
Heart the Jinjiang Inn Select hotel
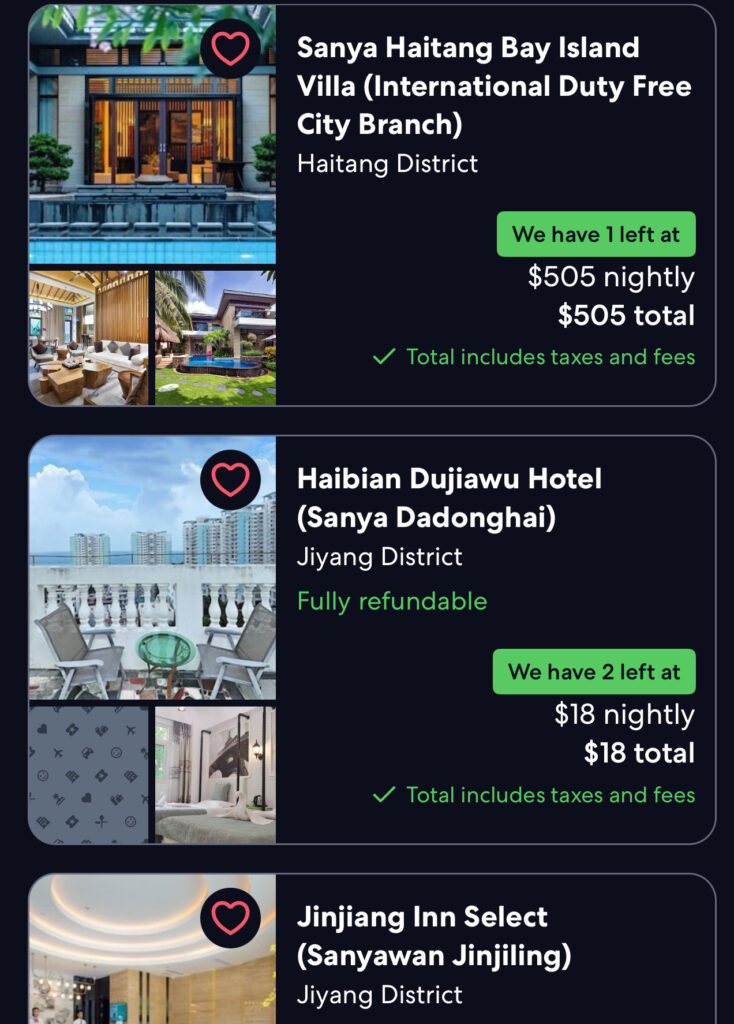pos(231,917)
